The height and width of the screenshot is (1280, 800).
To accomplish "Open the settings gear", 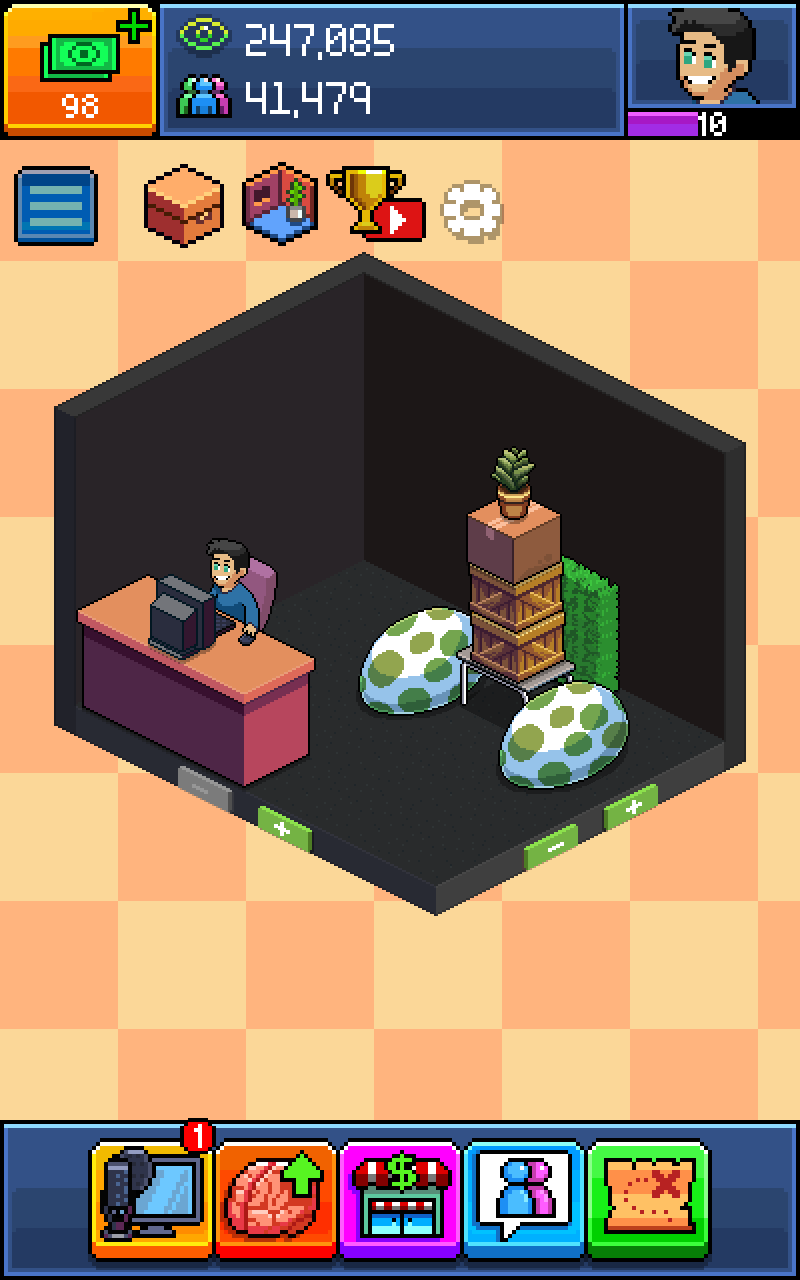I will point(471,211).
